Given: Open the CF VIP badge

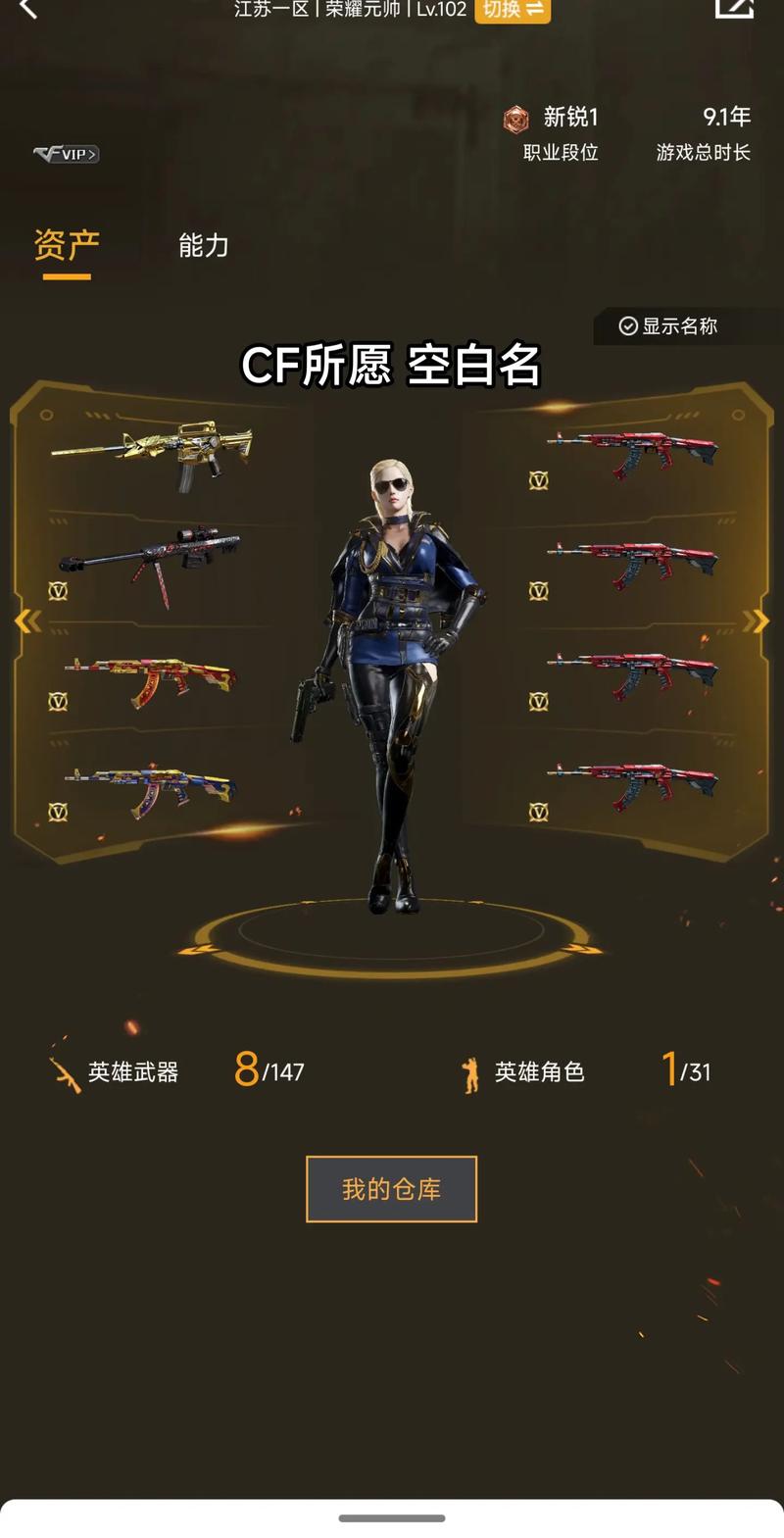Looking at the screenshot, I should click(66, 154).
